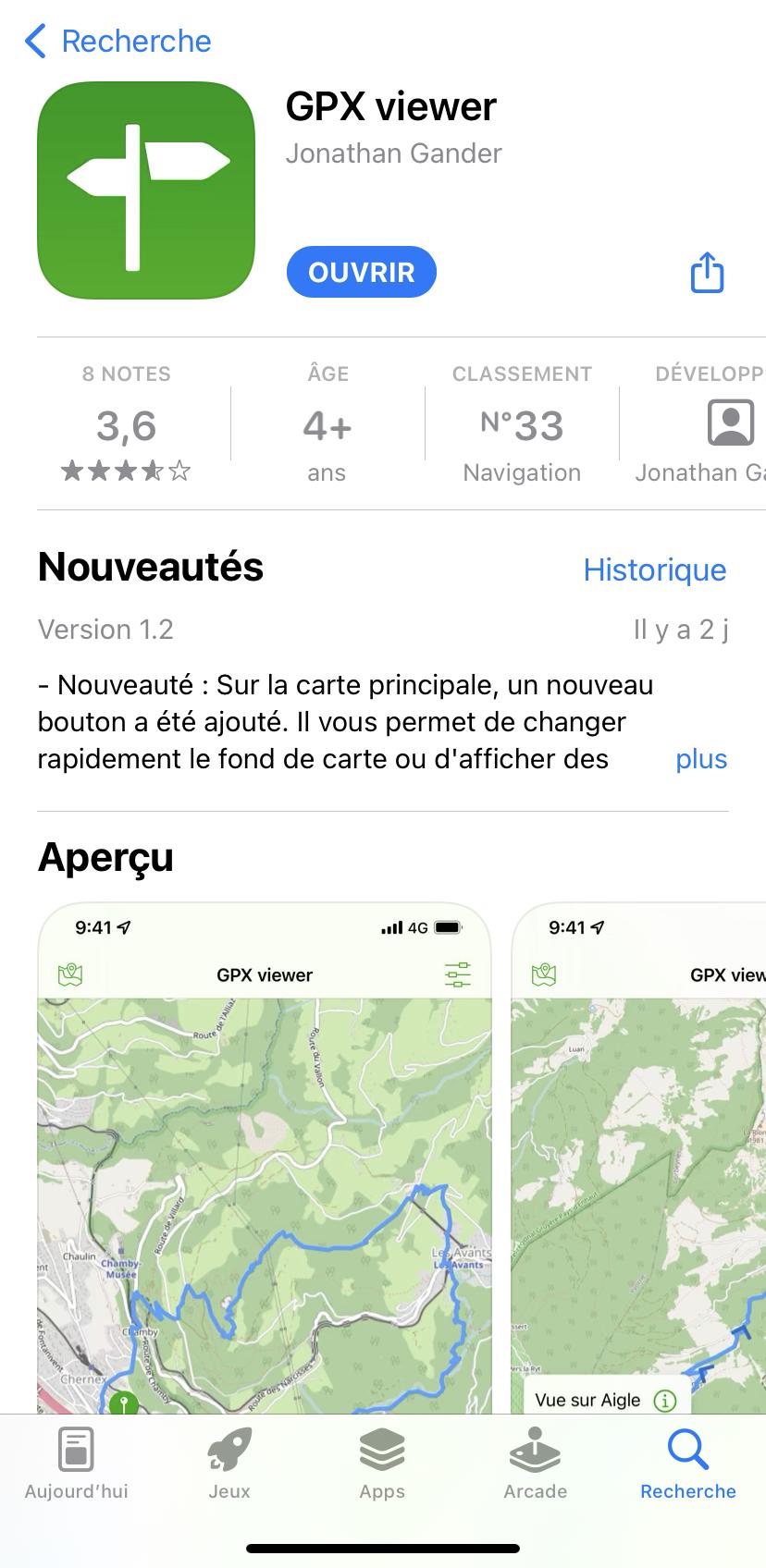Open the second preview screenshot
The height and width of the screenshot is (1568, 766).
pos(638,1156)
